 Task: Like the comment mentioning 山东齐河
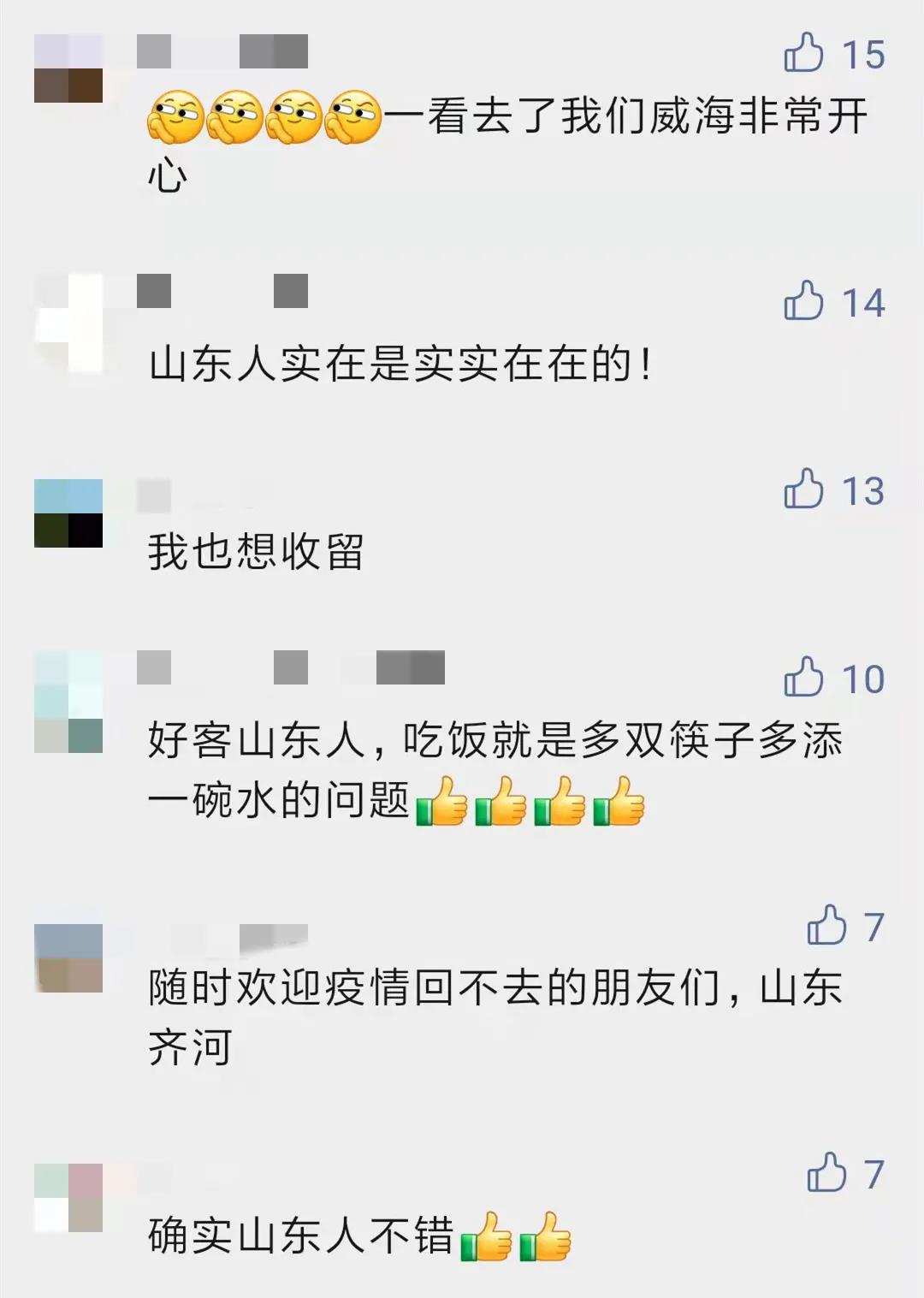826,926
